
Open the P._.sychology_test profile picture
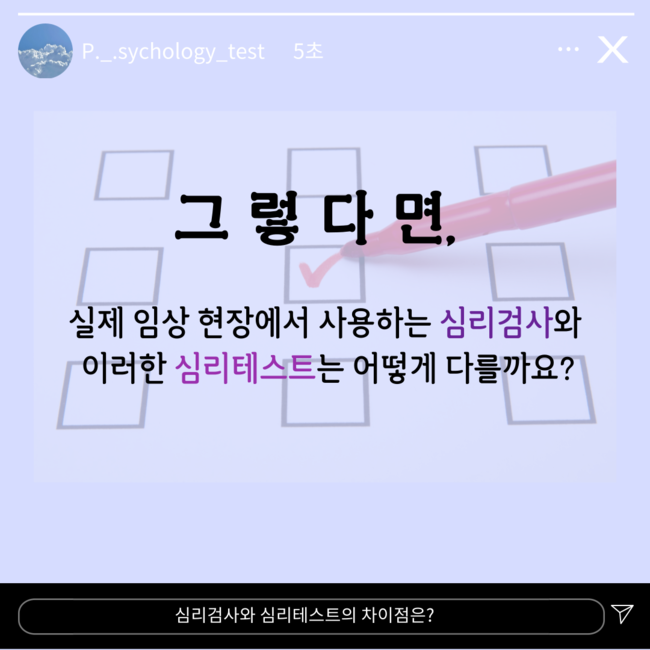[x=45, y=51]
